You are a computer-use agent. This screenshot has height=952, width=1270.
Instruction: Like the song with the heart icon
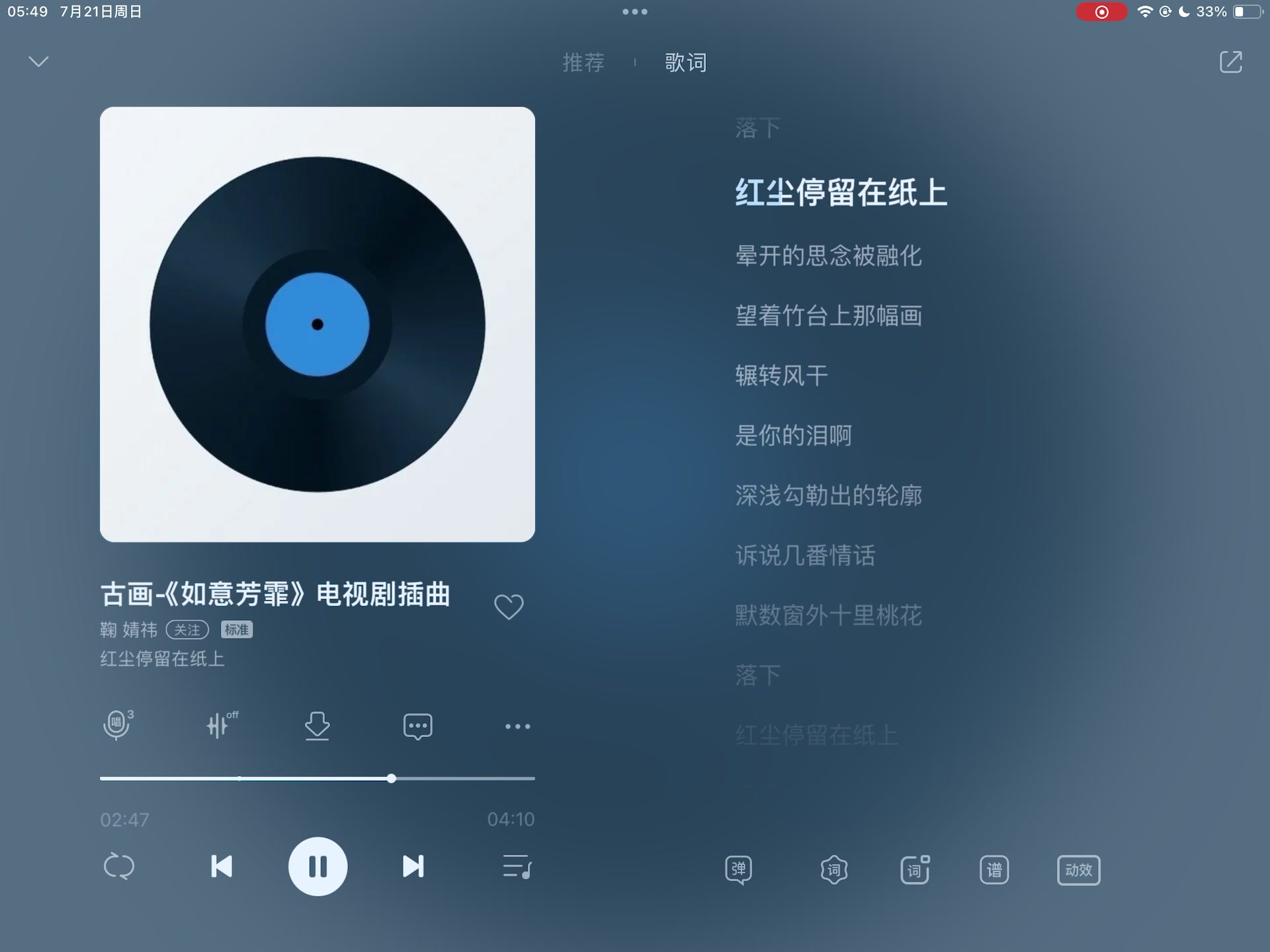509,606
